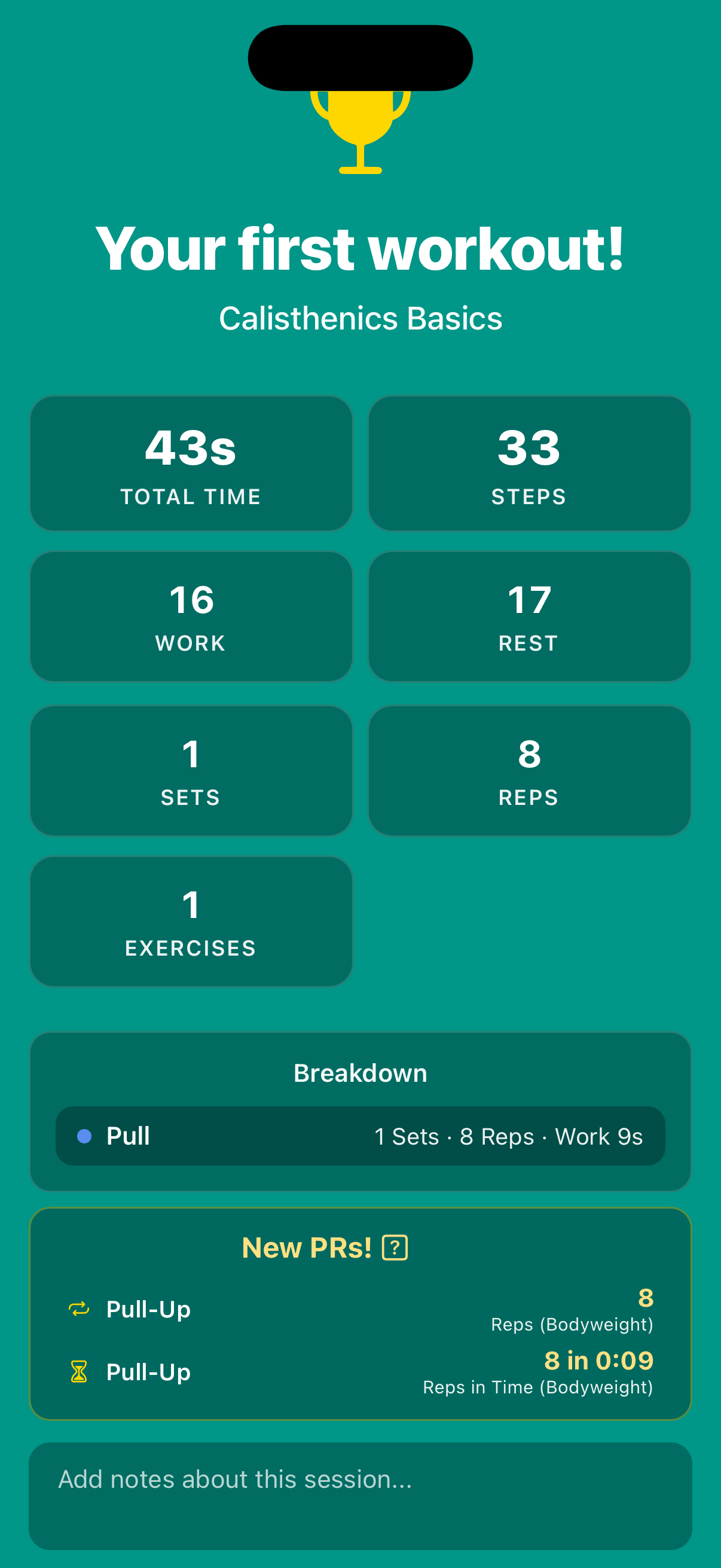
Task: Click the 1 Sets card
Action: [192, 770]
